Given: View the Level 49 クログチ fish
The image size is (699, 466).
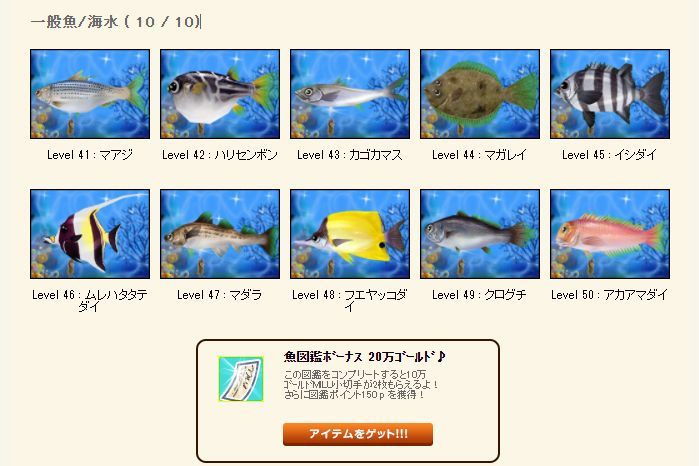Looking at the screenshot, I should (480, 234).
